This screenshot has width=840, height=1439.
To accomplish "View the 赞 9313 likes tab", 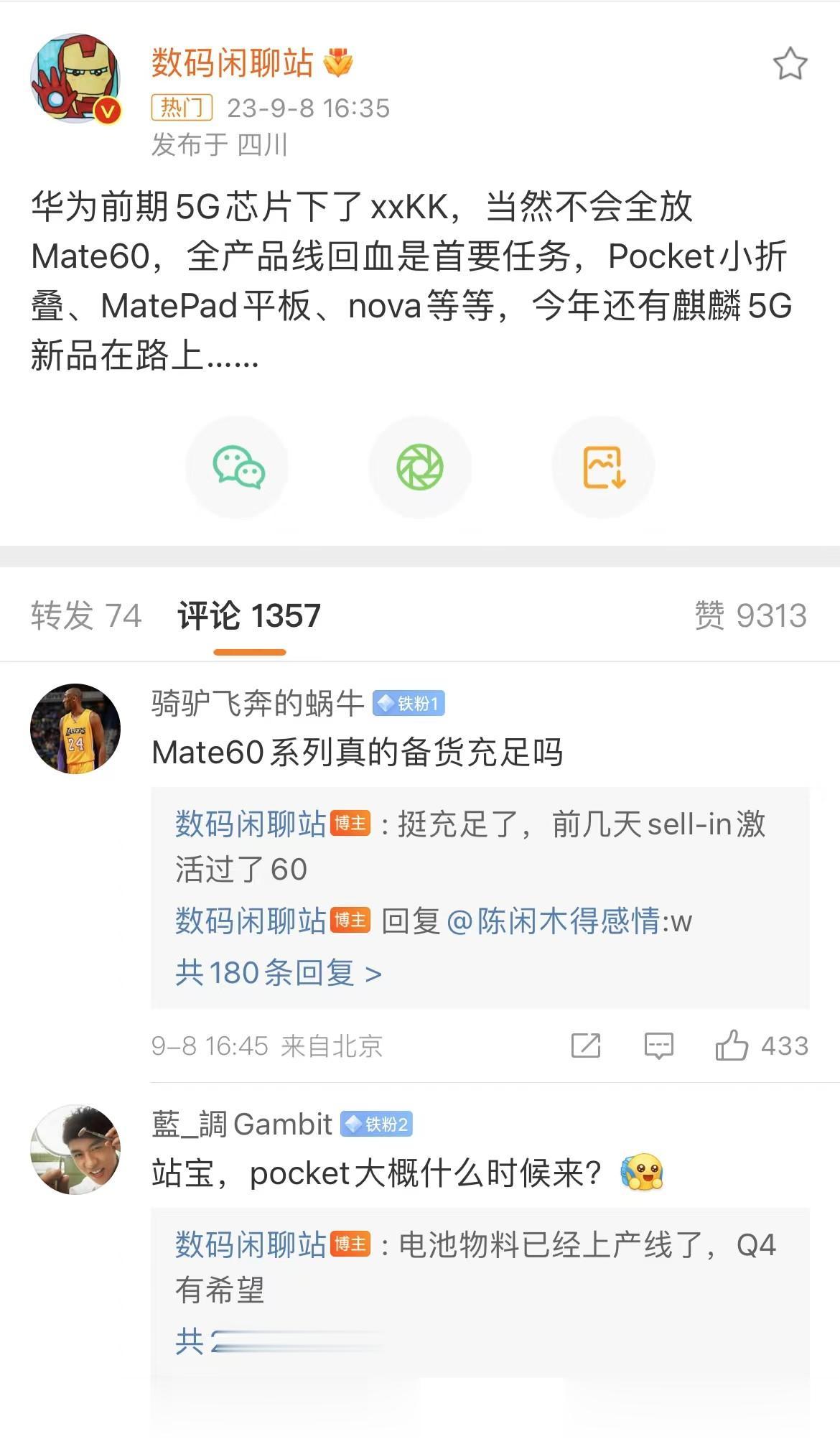I will (750, 616).
